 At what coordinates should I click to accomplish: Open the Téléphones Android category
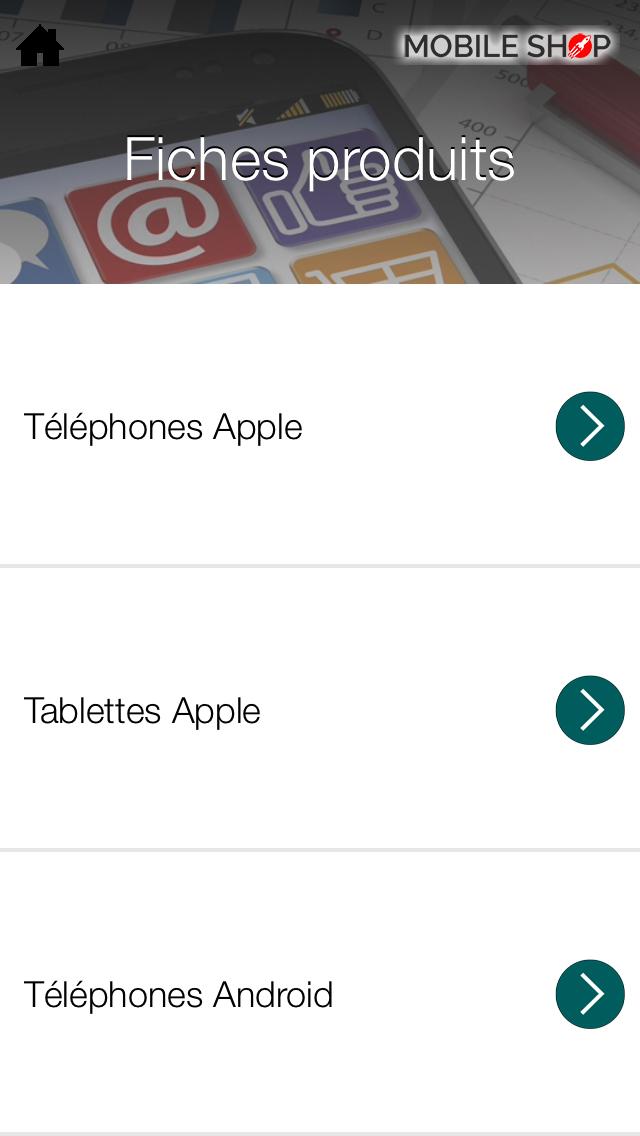coord(320,994)
